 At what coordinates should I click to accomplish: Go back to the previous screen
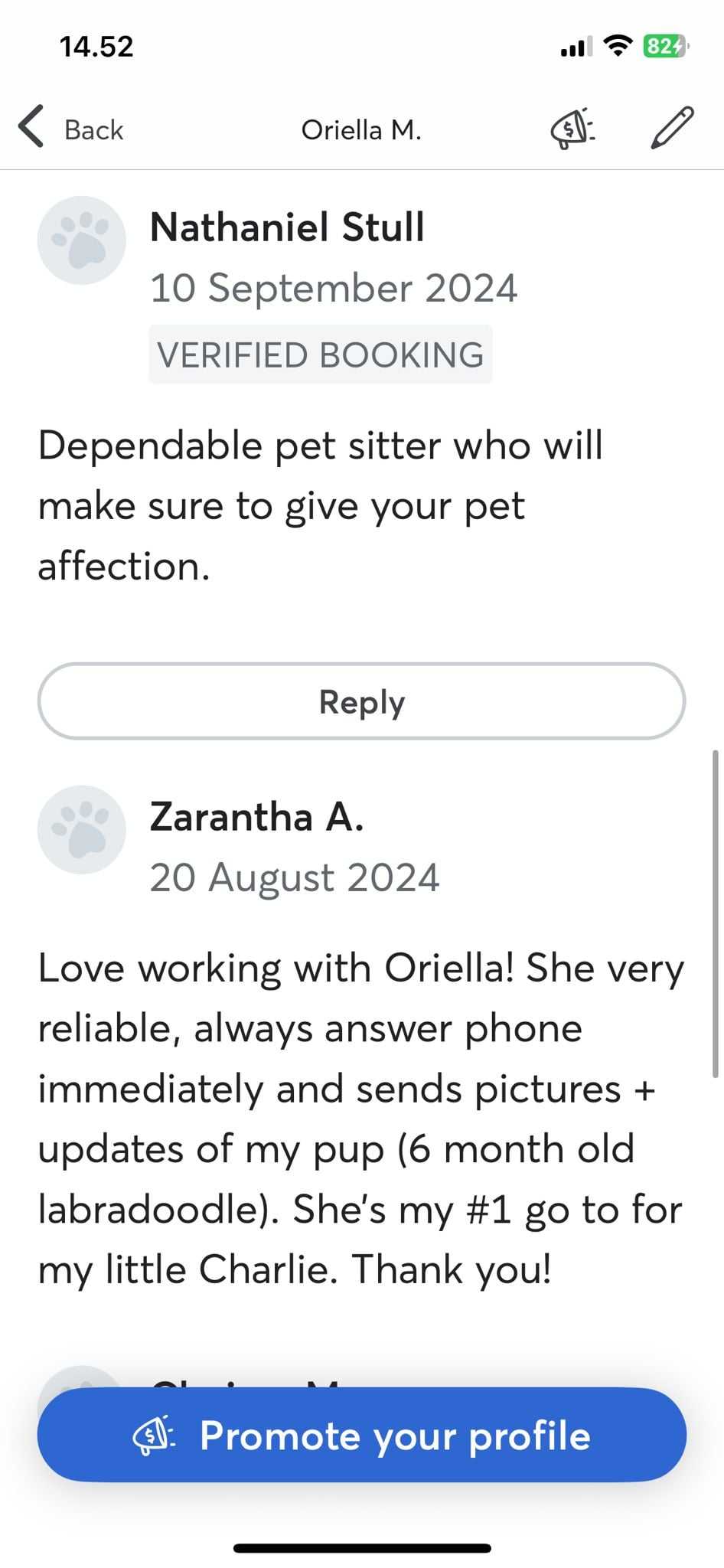(70, 129)
